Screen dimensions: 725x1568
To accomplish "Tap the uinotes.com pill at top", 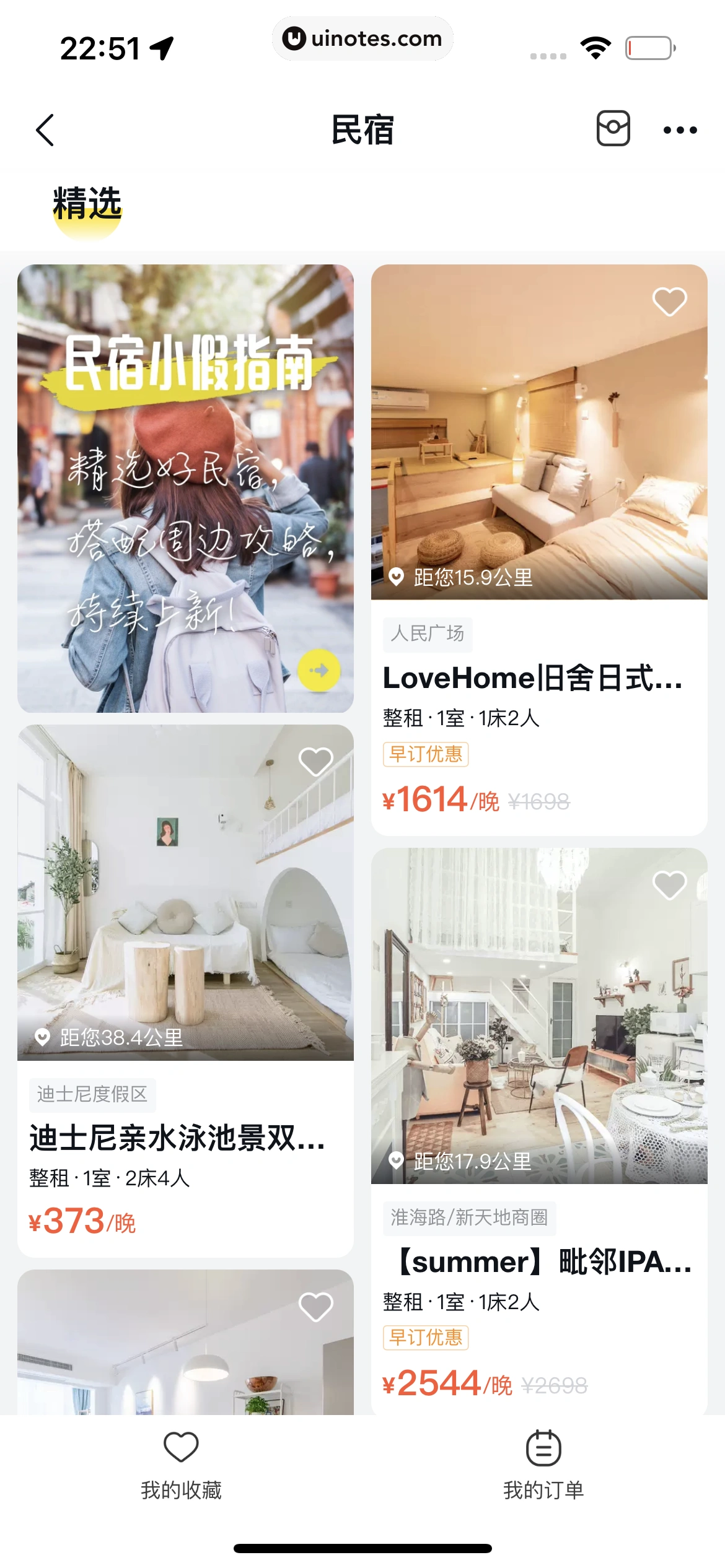I will coord(362,38).
